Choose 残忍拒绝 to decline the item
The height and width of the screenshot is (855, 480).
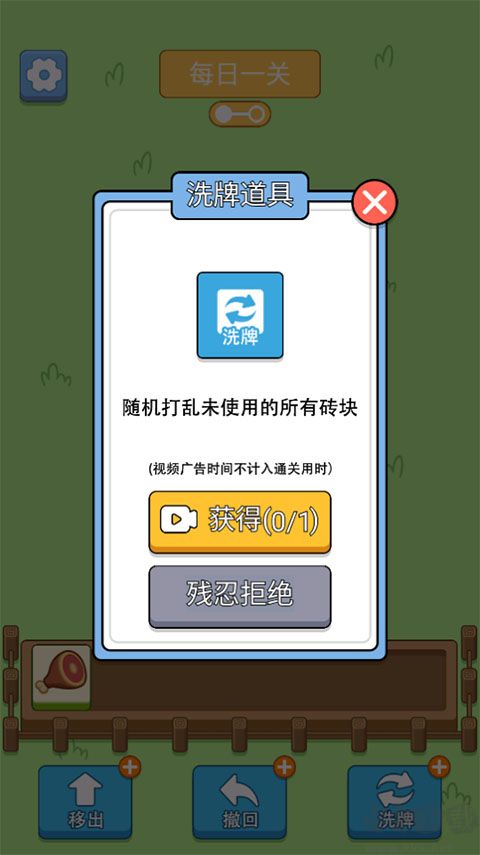click(x=240, y=597)
